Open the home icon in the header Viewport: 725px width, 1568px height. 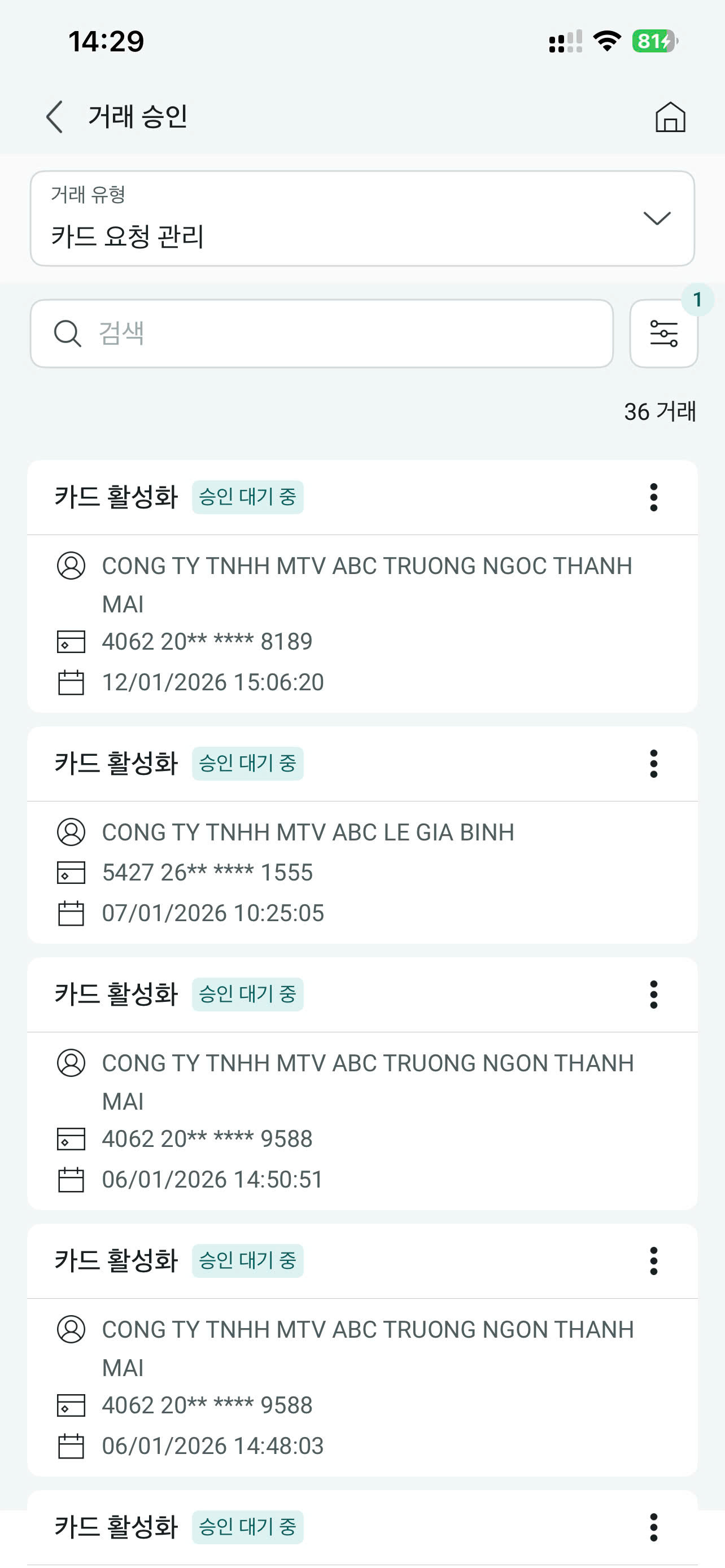(x=670, y=116)
